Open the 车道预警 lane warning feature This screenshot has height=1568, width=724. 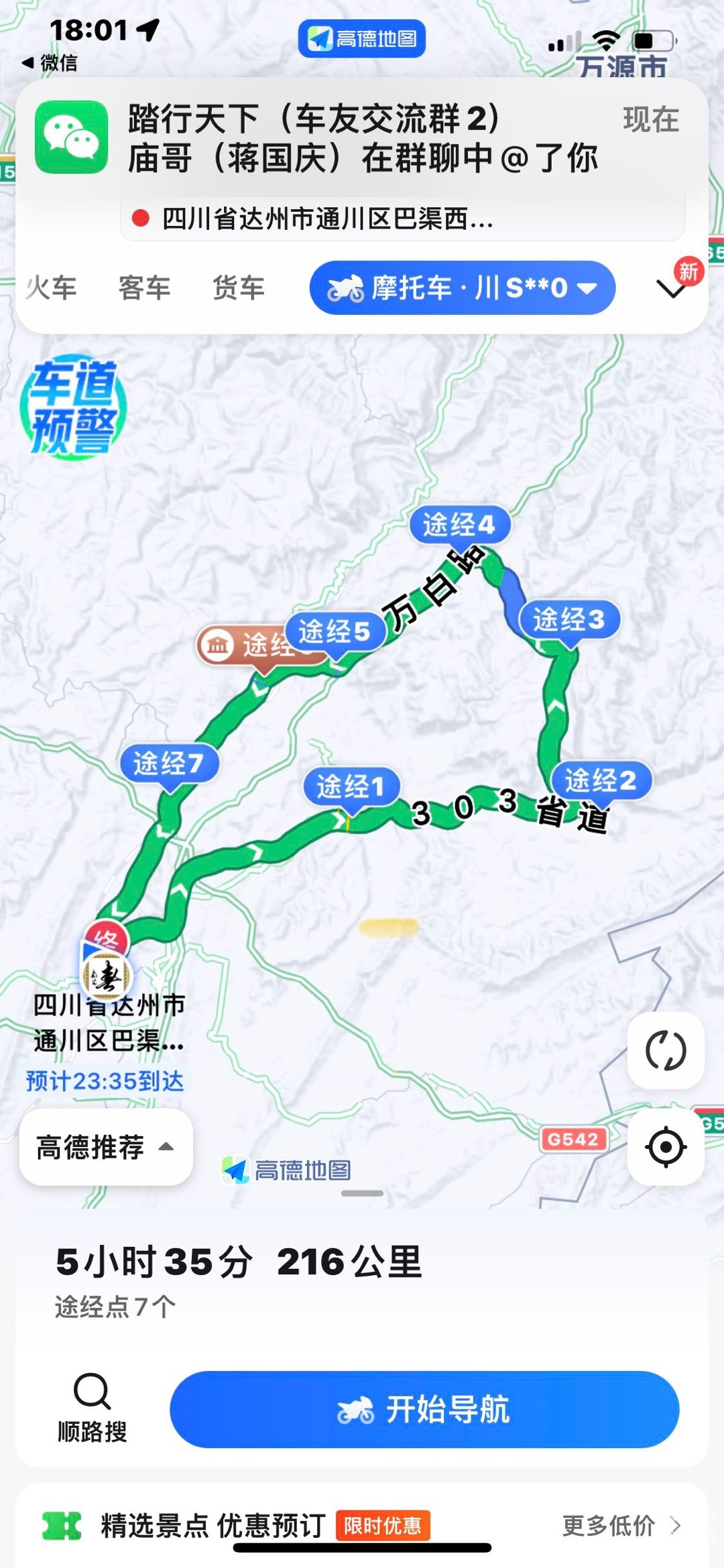72,408
